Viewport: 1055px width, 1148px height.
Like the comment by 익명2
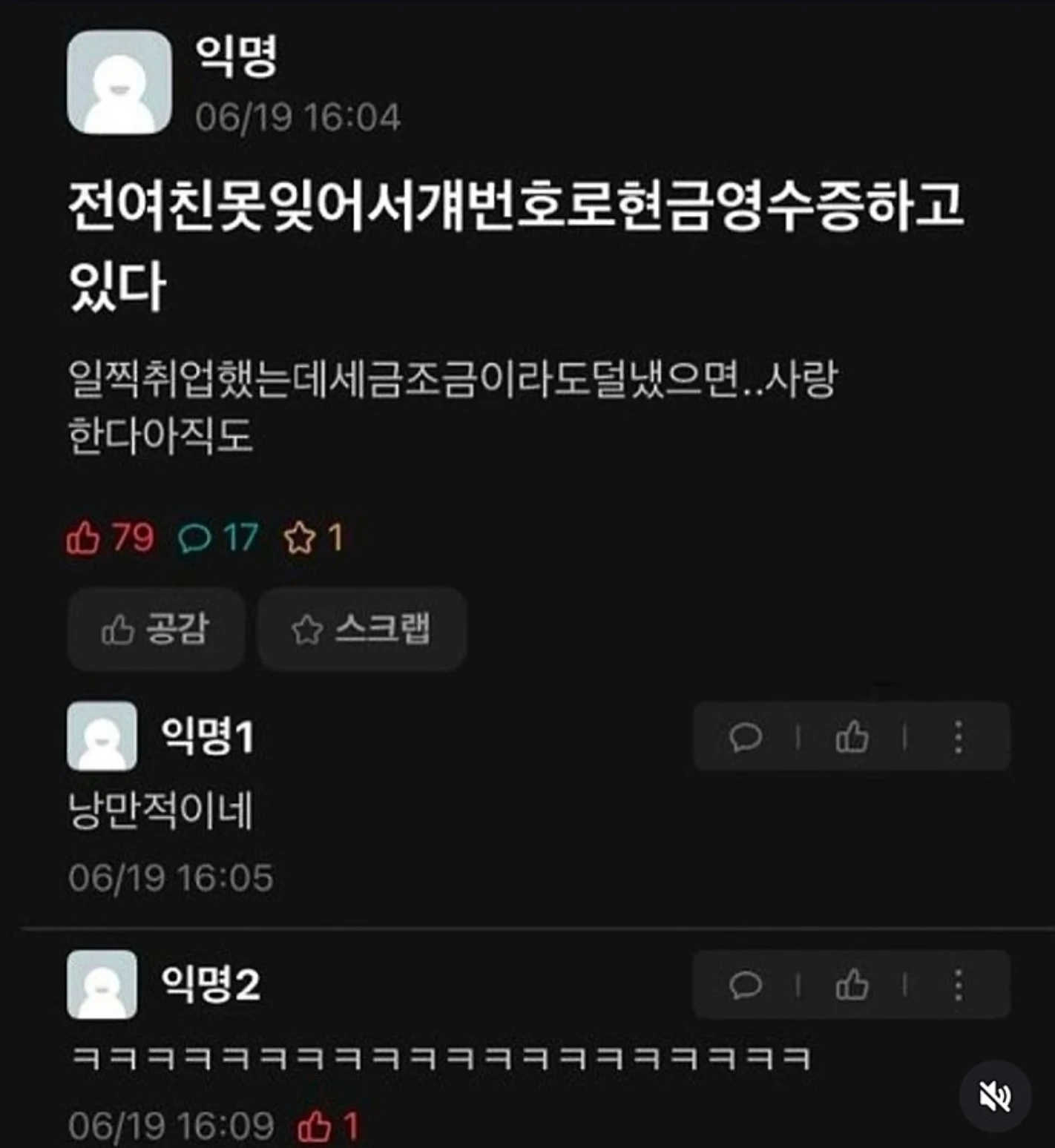(852, 986)
